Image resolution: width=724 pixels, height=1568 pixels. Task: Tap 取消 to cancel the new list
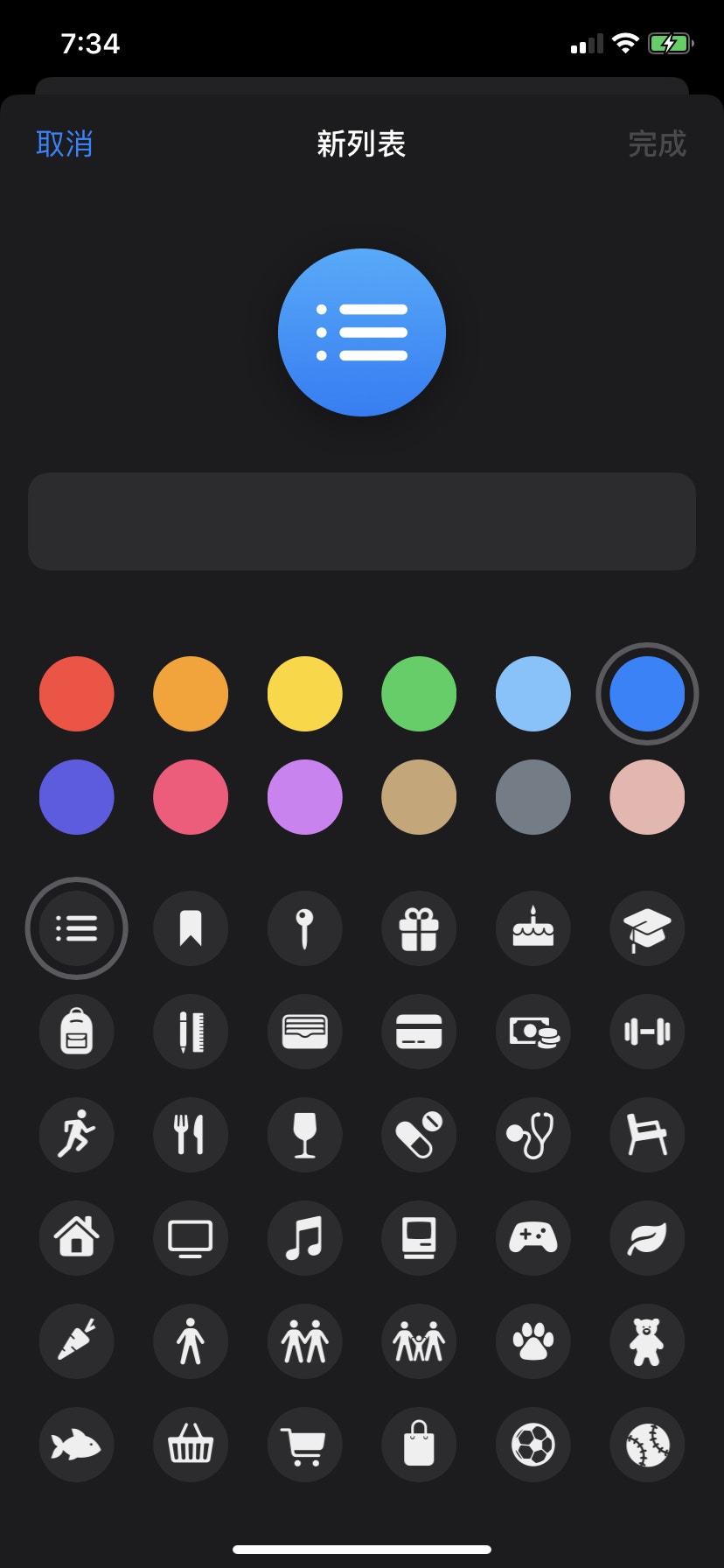65,143
